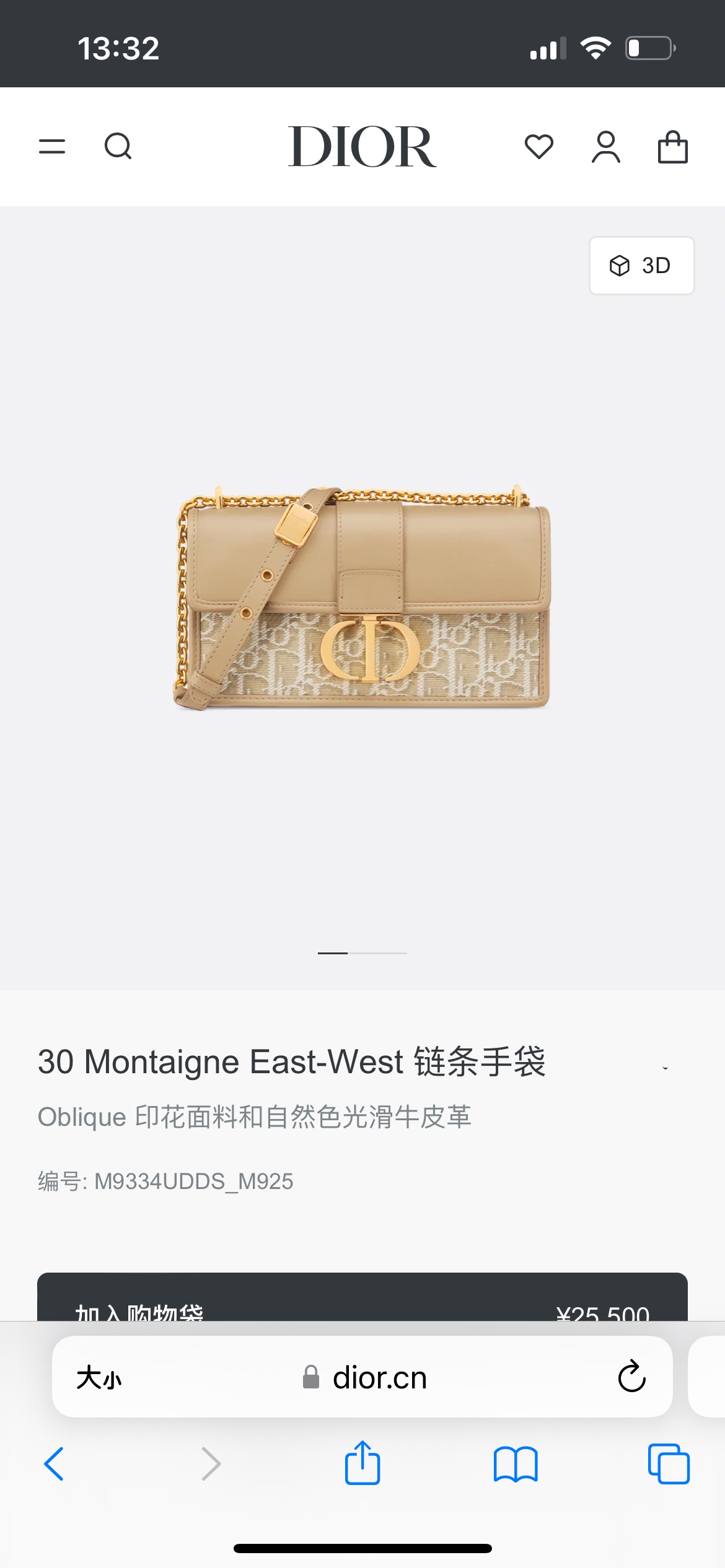Go back to previous page
This screenshot has width=725, height=1568.
click(55, 1464)
